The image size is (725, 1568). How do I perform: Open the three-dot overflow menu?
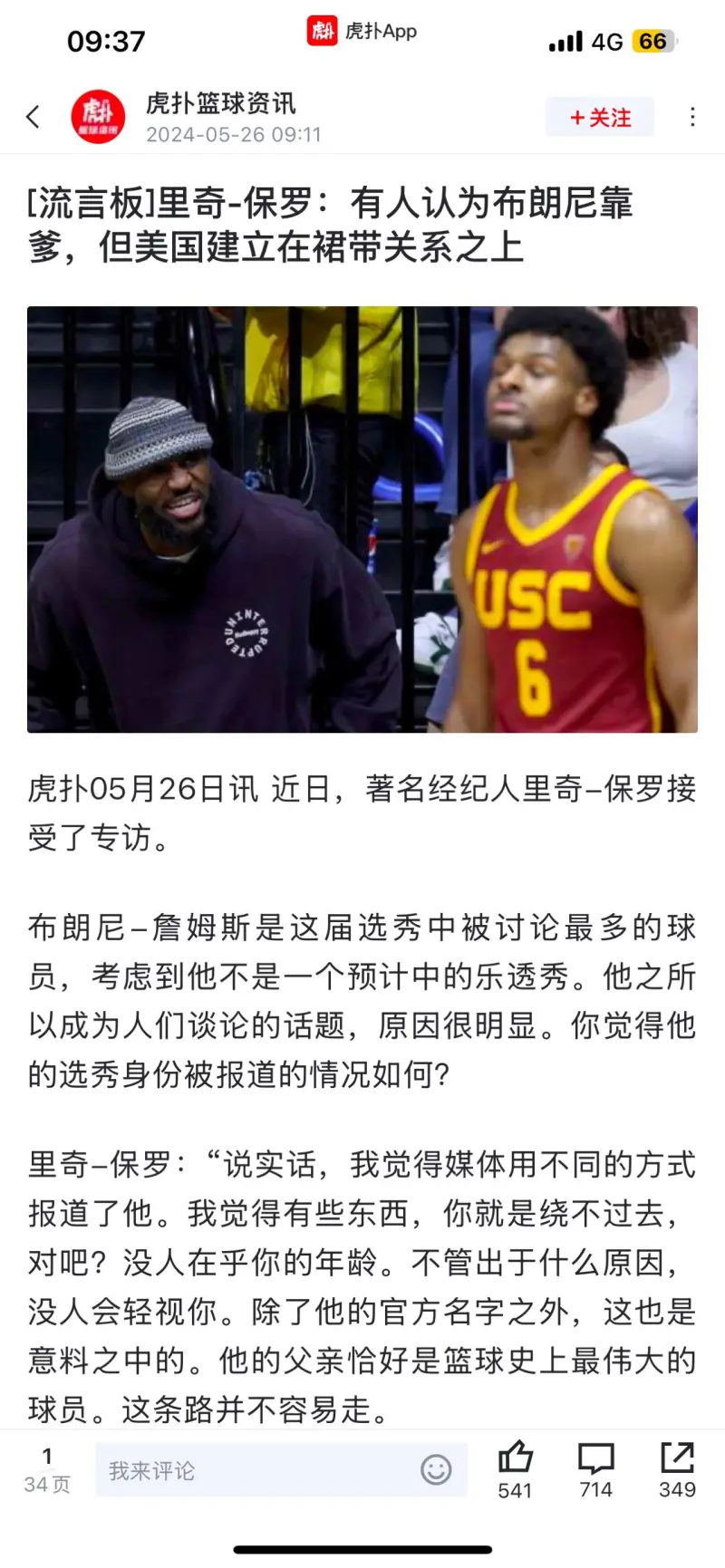point(692,117)
